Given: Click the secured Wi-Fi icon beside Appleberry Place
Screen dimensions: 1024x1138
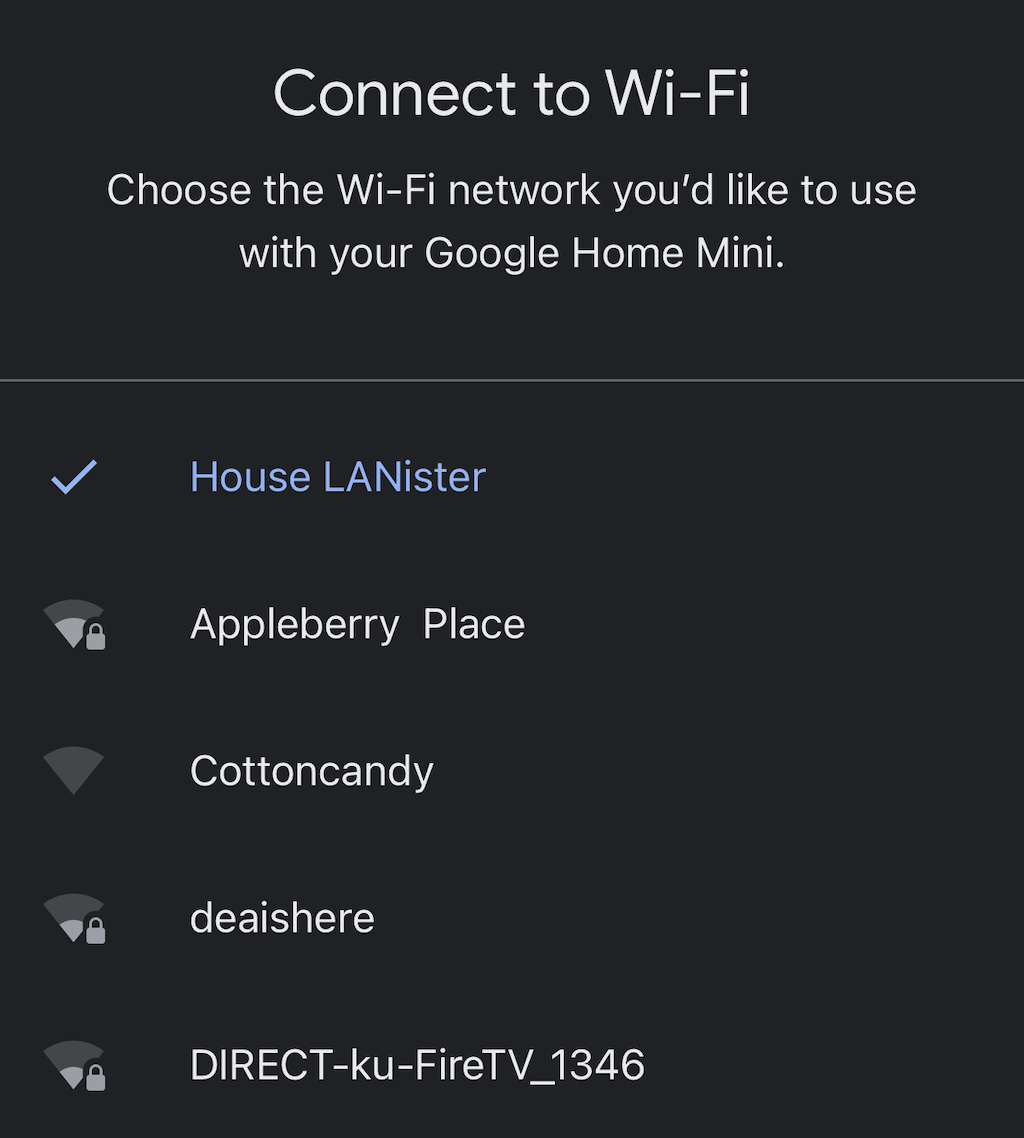Looking at the screenshot, I should pyautogui.click(x=74, y=623).
